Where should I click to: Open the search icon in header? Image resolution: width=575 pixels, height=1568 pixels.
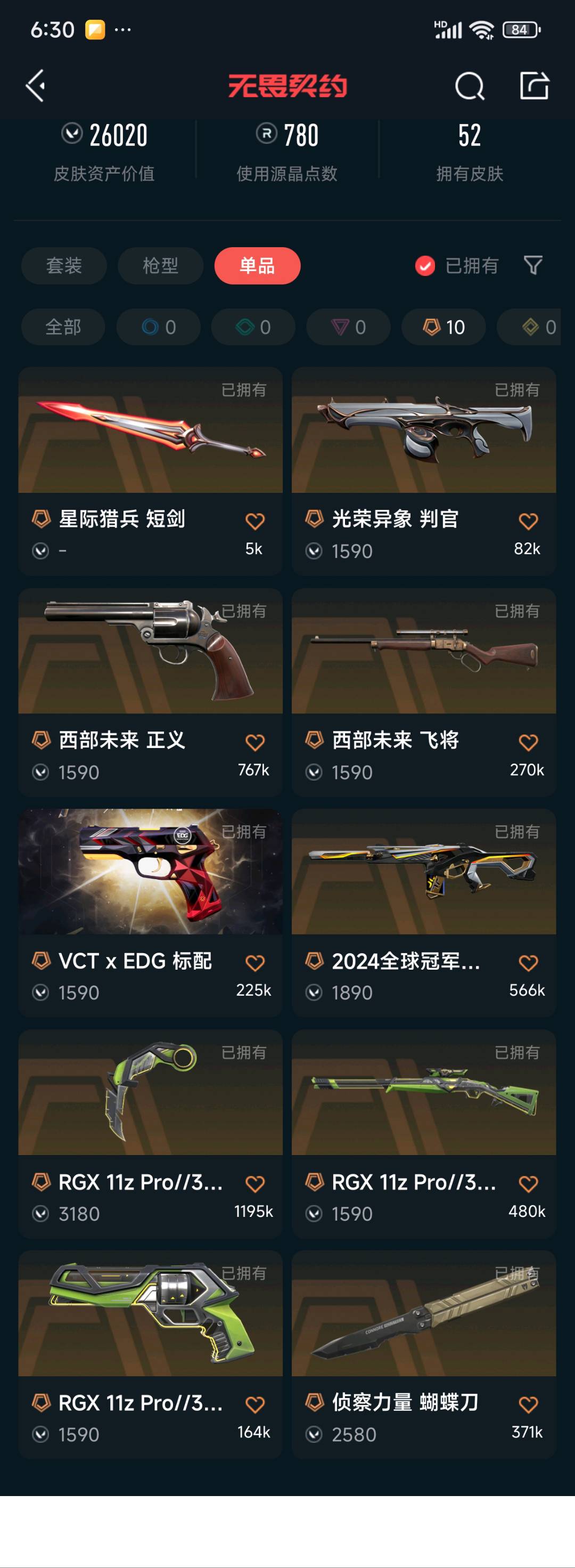point(469,86)
